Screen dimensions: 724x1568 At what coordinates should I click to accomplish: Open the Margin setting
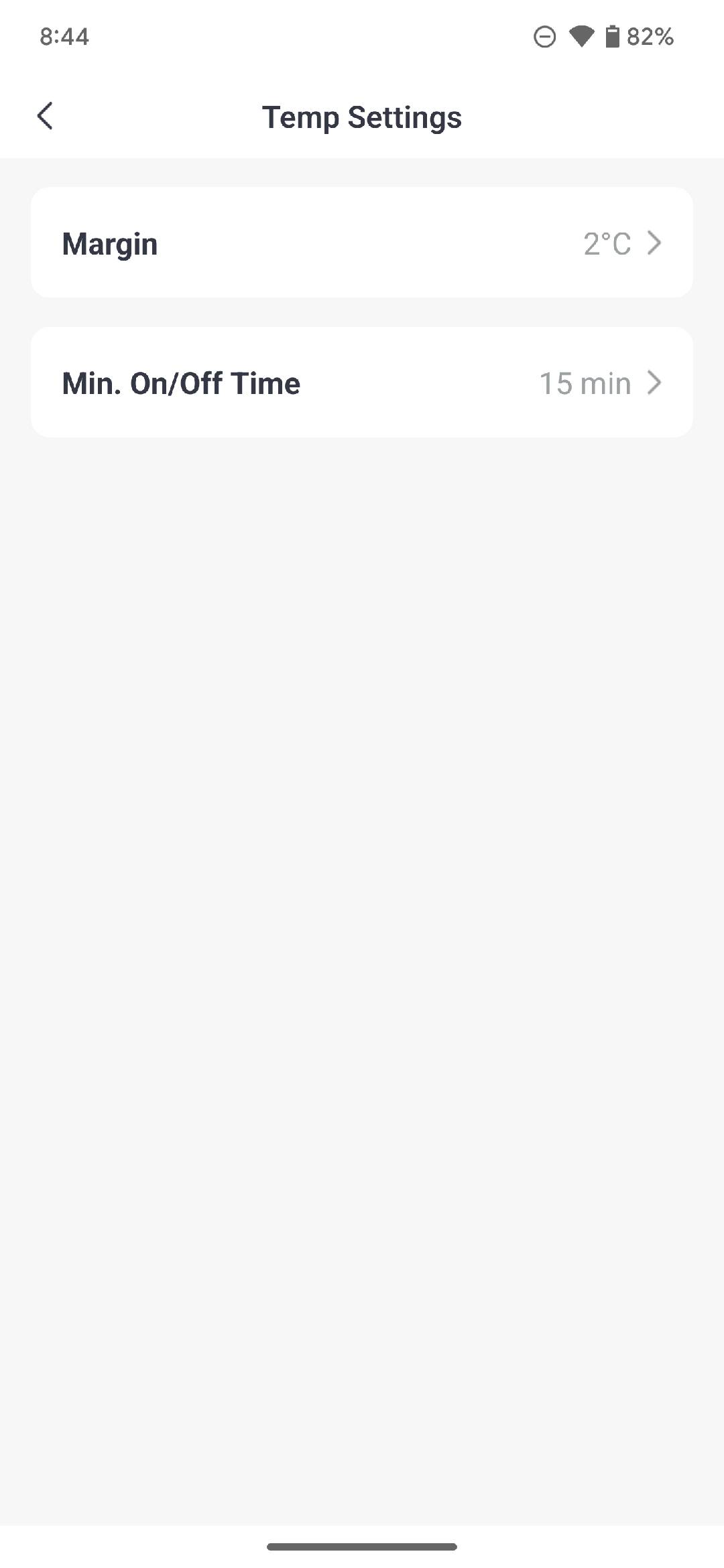pyautogui.click(x=362, y=243)
